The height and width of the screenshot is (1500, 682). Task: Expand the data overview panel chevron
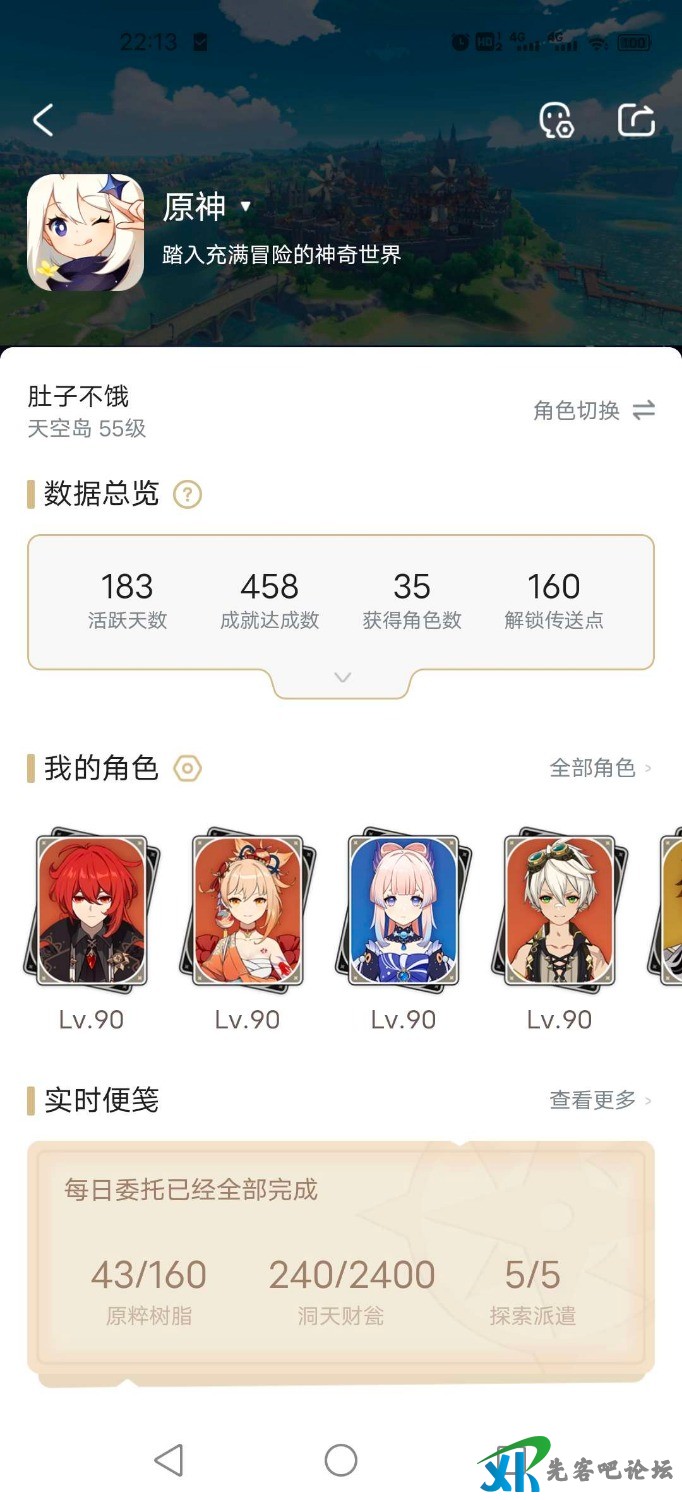click(x=342, y=677)
